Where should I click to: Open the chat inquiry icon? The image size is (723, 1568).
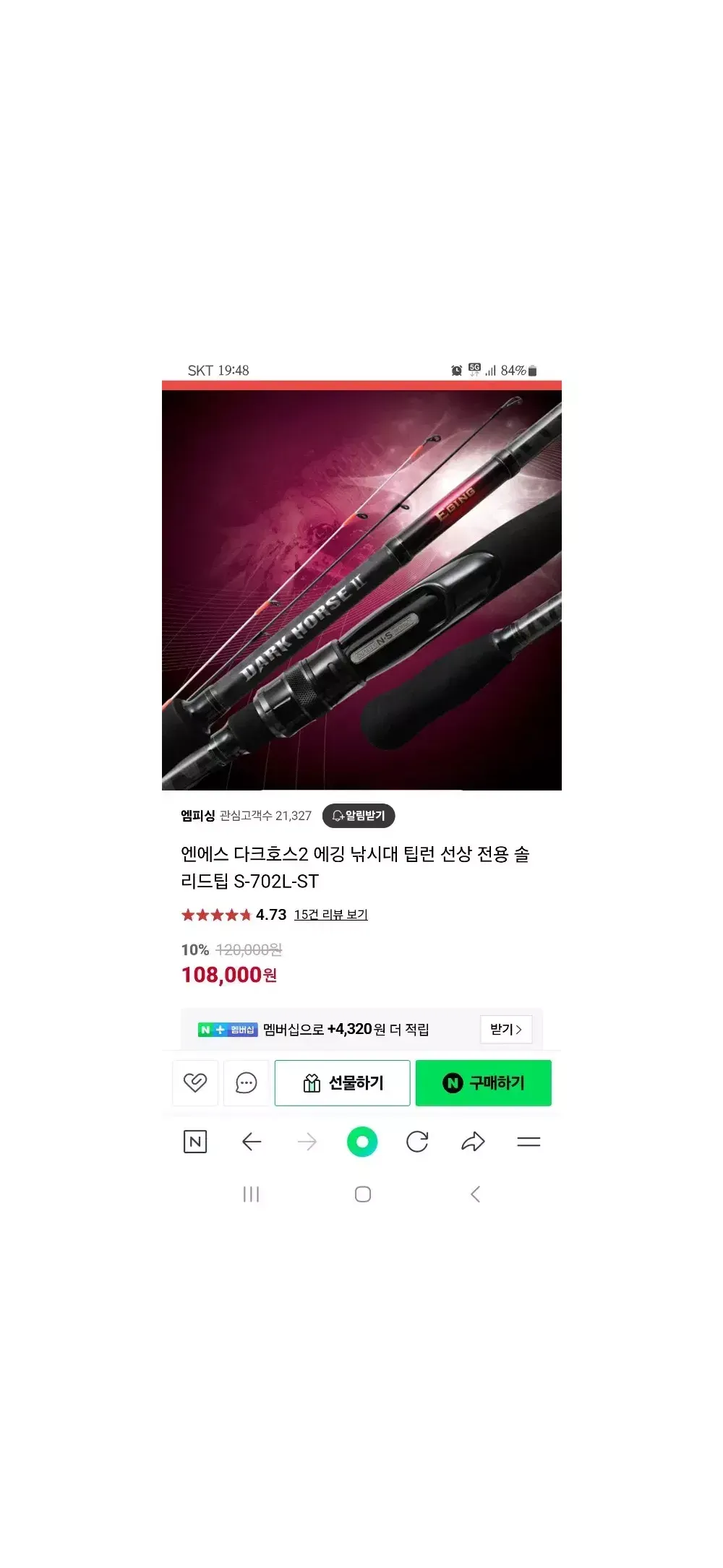pyautogui.click(x=246, y=1082)
